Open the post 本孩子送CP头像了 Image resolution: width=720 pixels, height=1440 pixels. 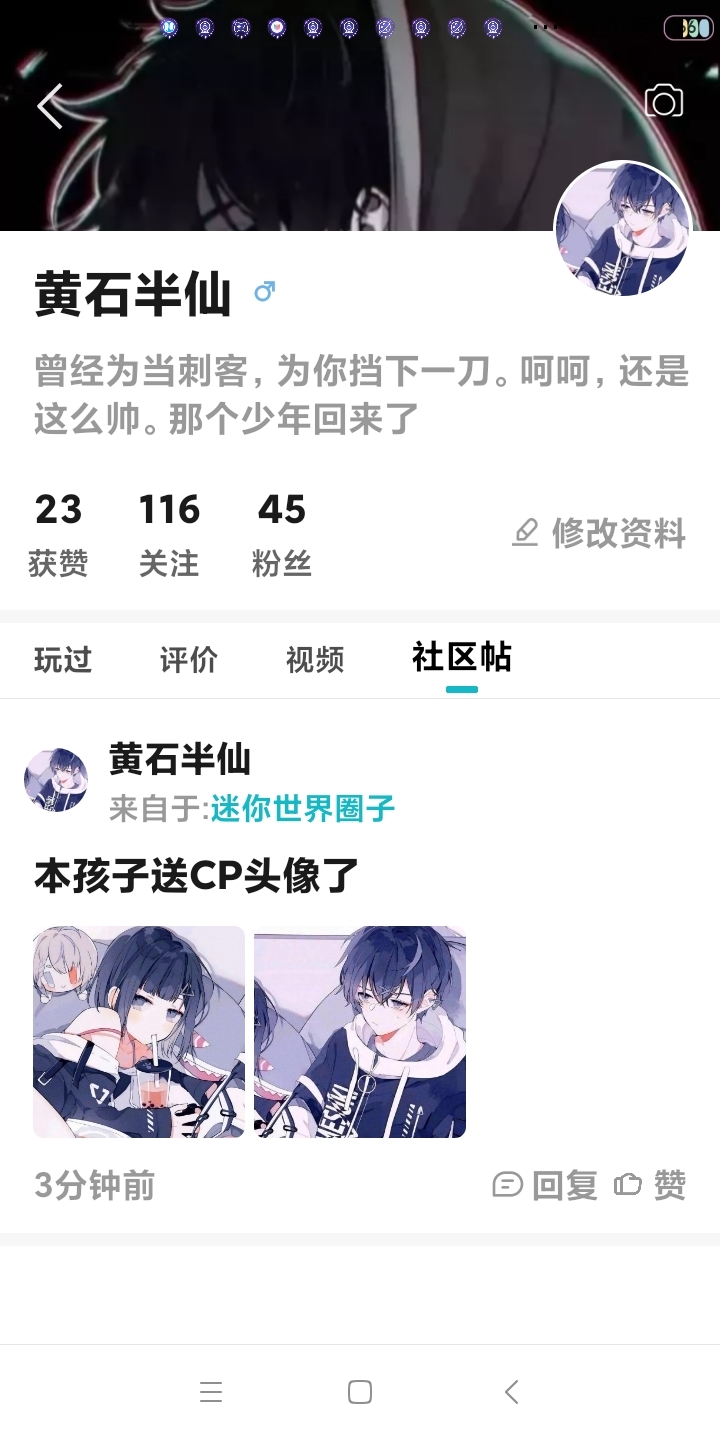click(x=196, y=875)
